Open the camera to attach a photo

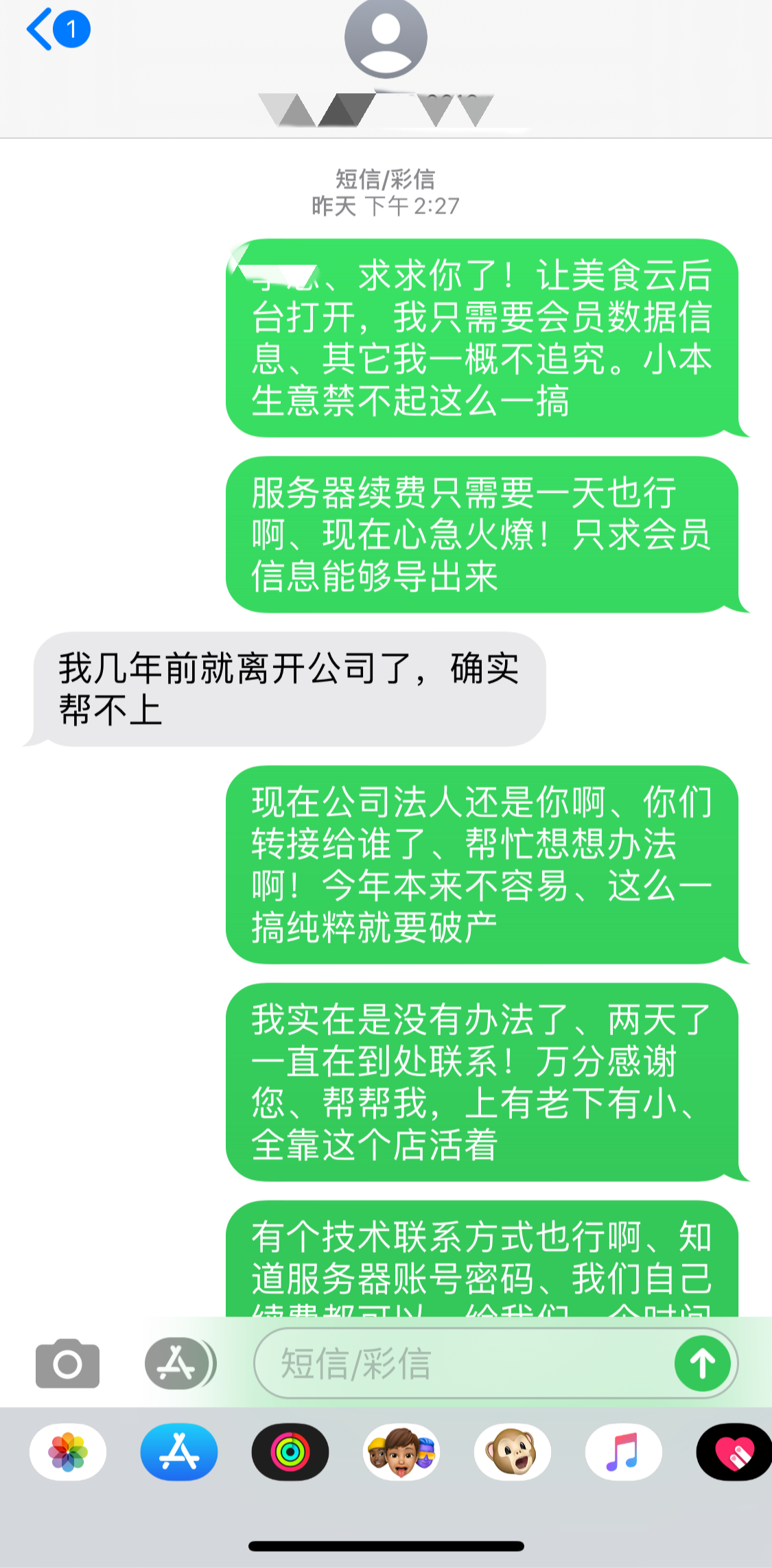[x=67, y=1363]
